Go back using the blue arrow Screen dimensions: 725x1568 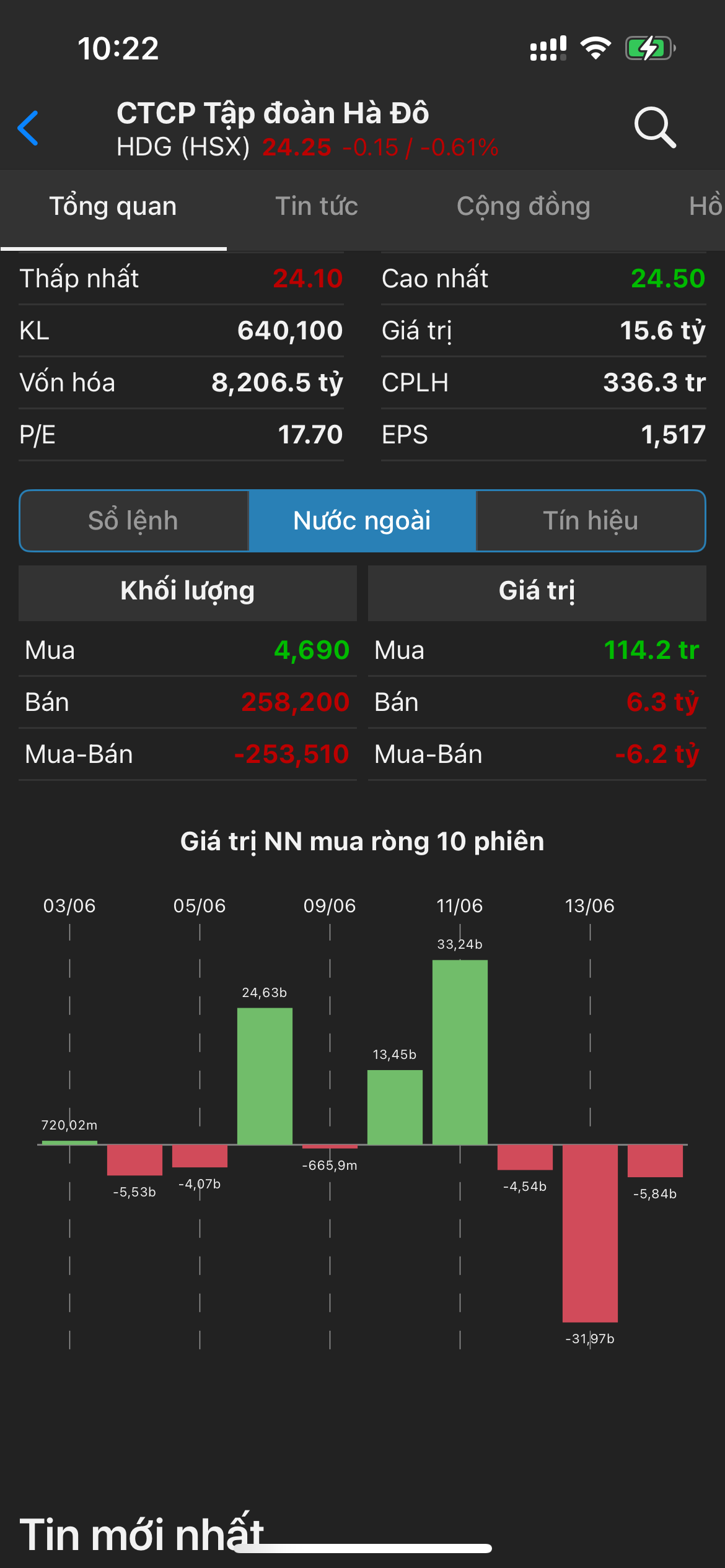(x=29, y=128)
